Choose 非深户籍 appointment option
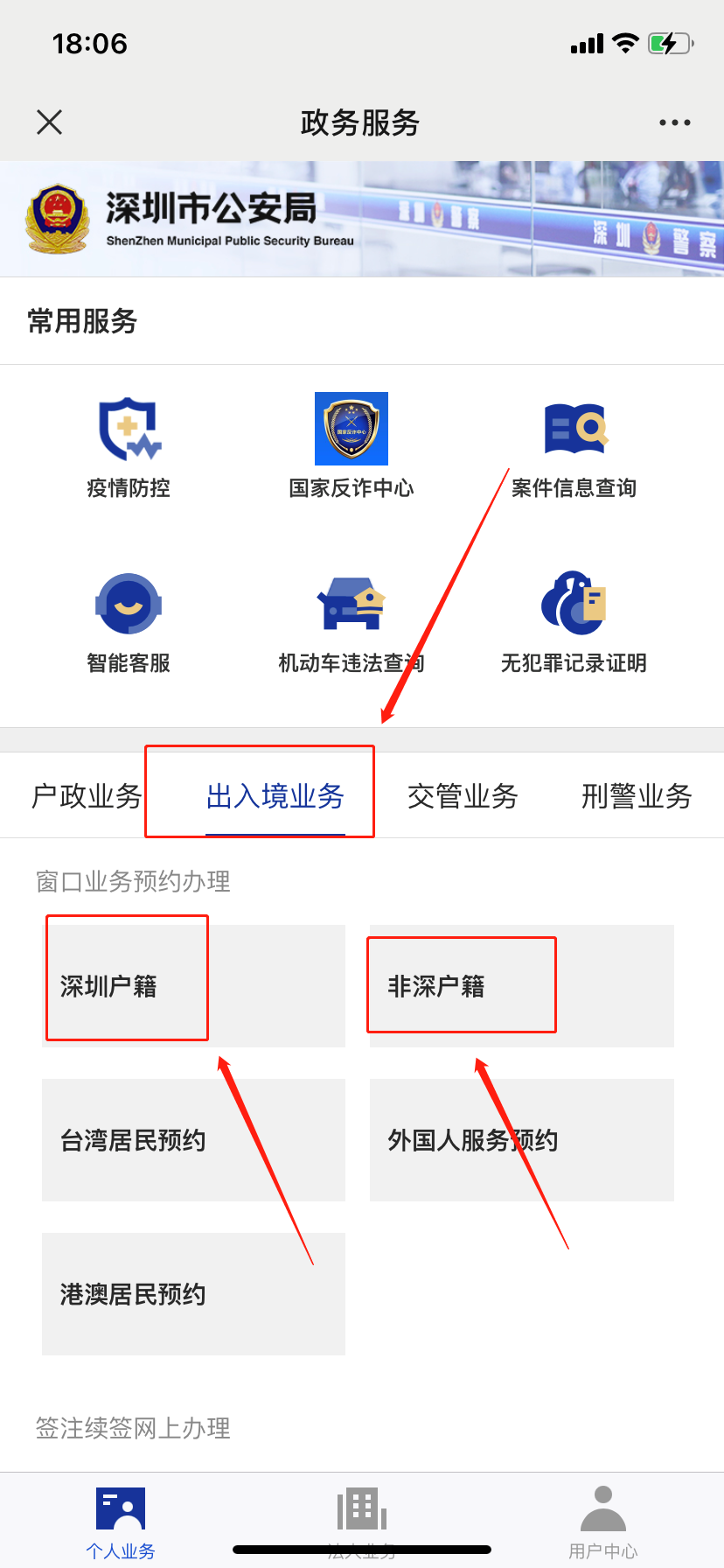 (x=521, y=986)
